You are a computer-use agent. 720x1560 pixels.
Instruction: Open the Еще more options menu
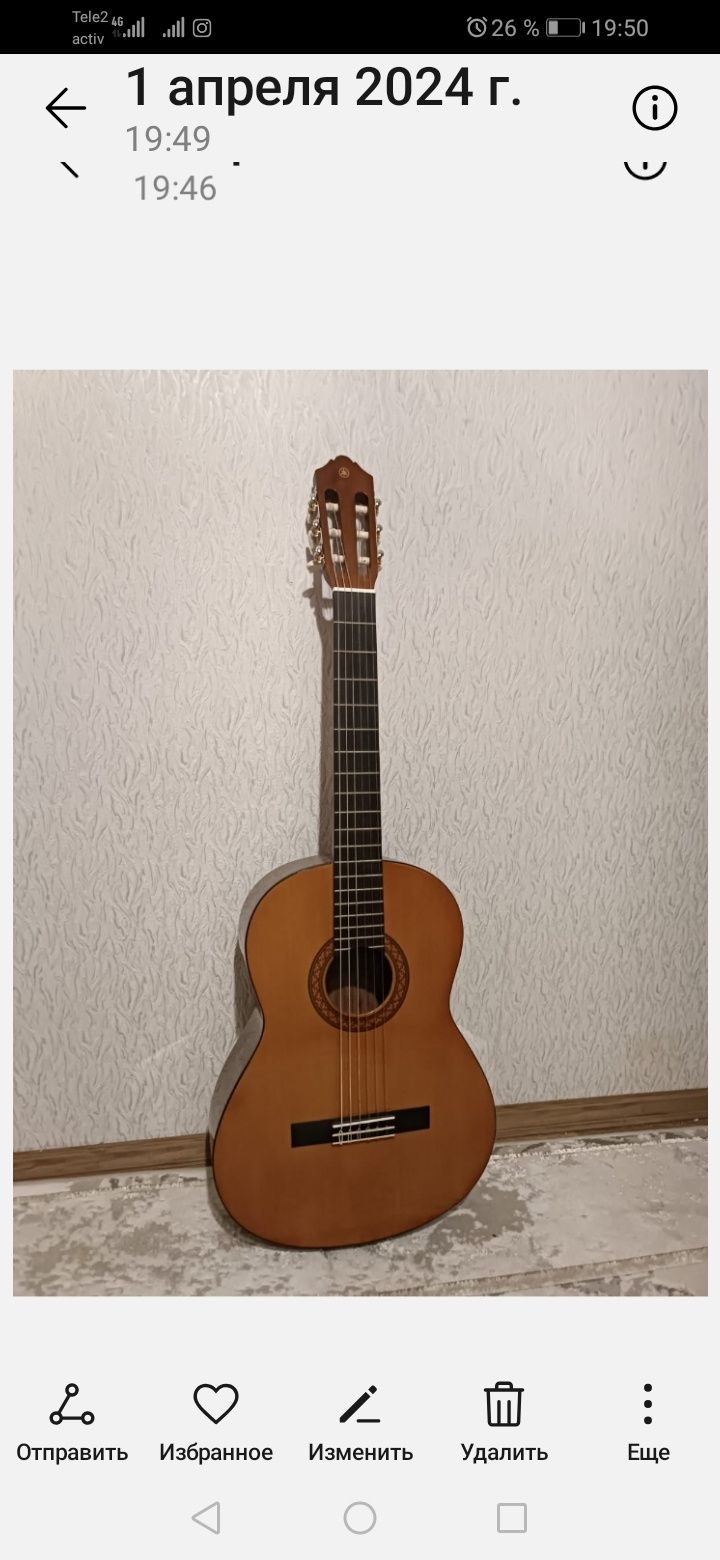(648, 1421)
